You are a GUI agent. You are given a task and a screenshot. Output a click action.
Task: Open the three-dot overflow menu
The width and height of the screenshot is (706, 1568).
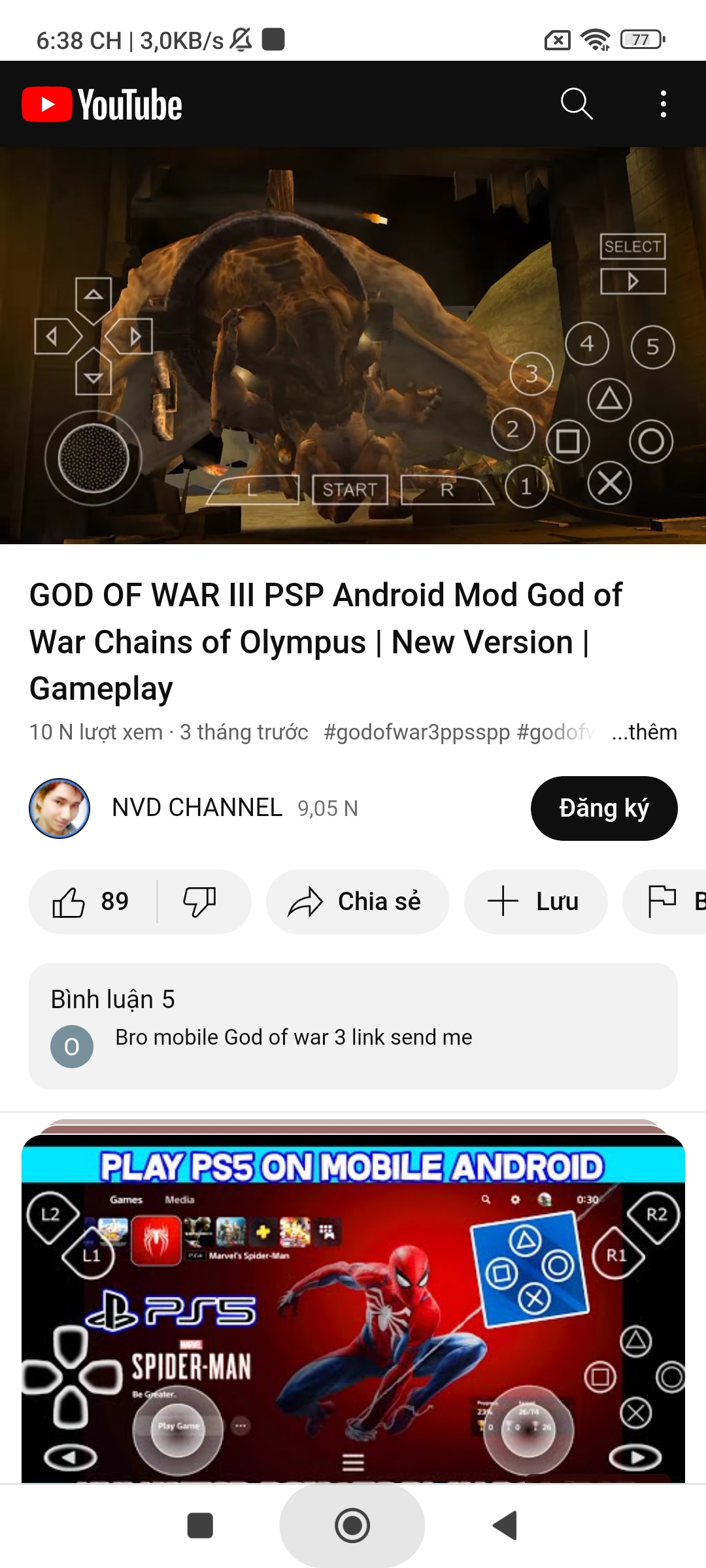coord(663,104)
